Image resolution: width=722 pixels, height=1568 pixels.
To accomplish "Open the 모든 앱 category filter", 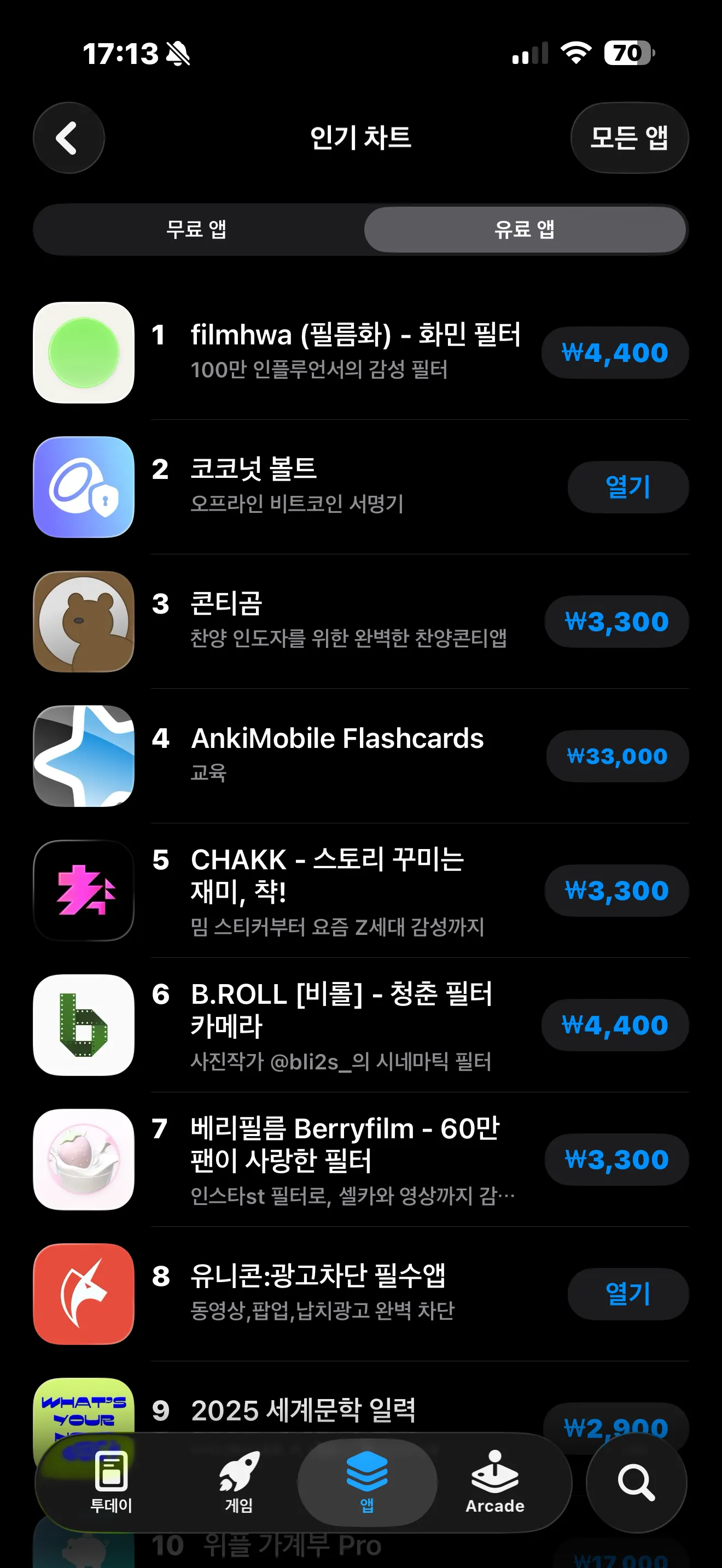I will tap(629, 138).
